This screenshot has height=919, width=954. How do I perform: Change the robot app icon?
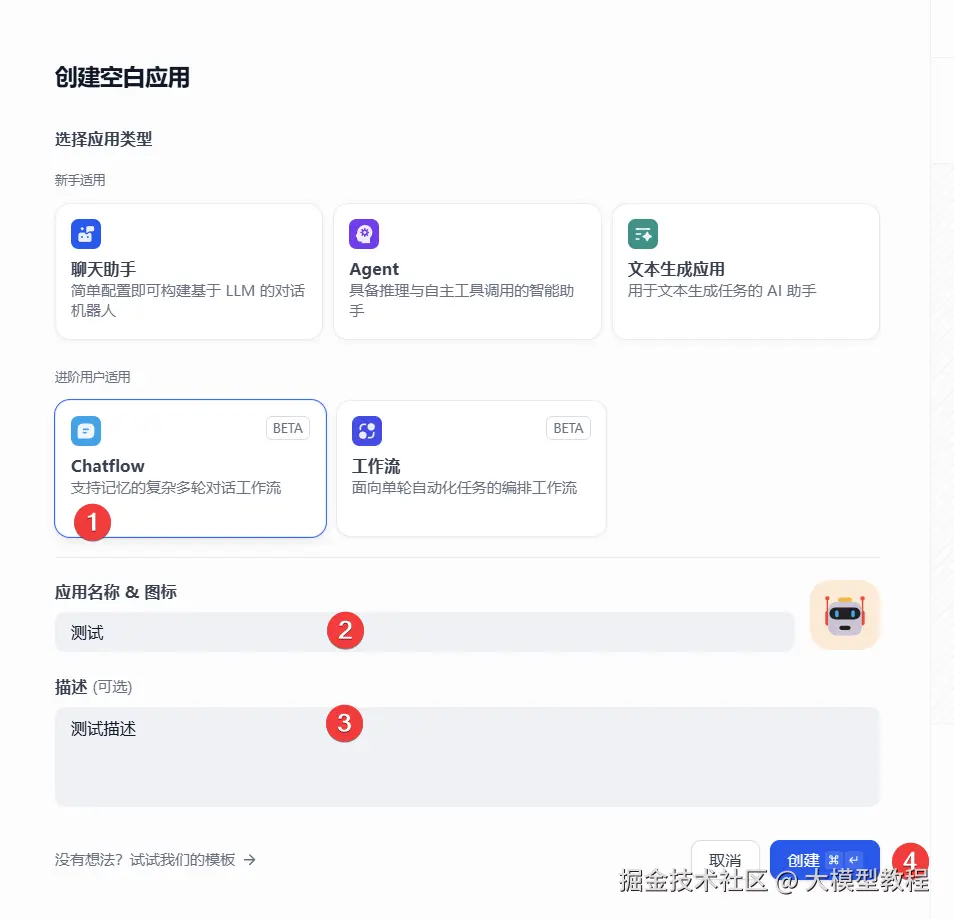pyautogui.click(x=844, y=615)
